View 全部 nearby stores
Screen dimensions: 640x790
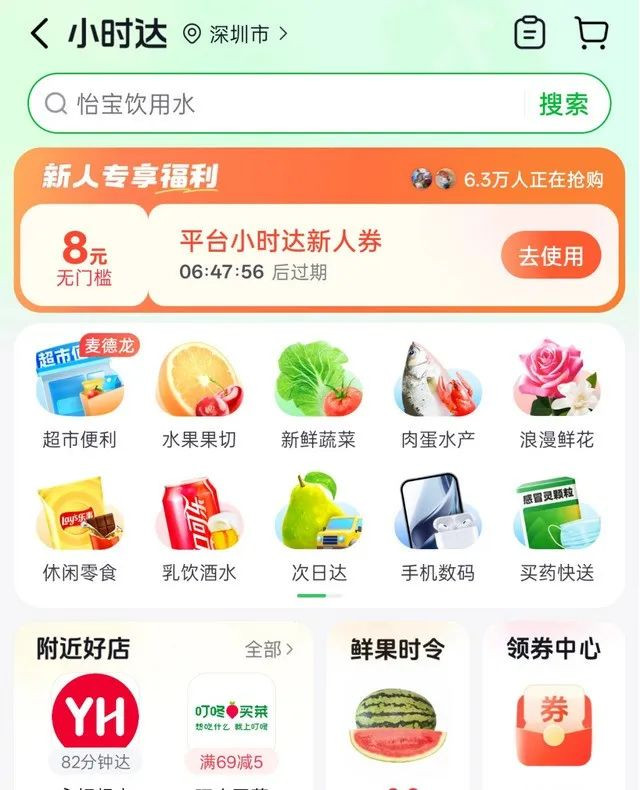pyautogui.click(x=269, y=650)
